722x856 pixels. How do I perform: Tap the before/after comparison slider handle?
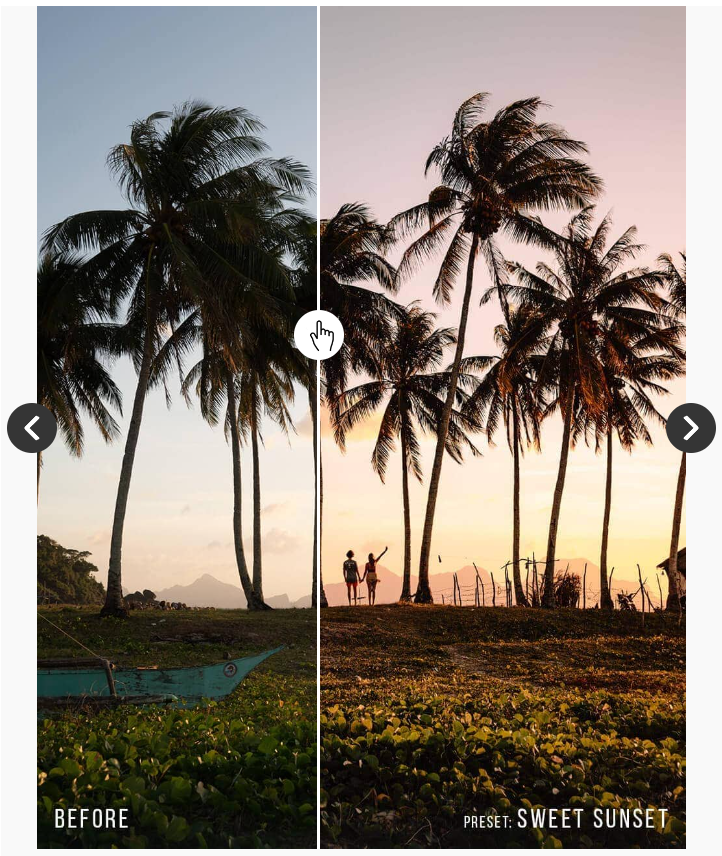319,335
